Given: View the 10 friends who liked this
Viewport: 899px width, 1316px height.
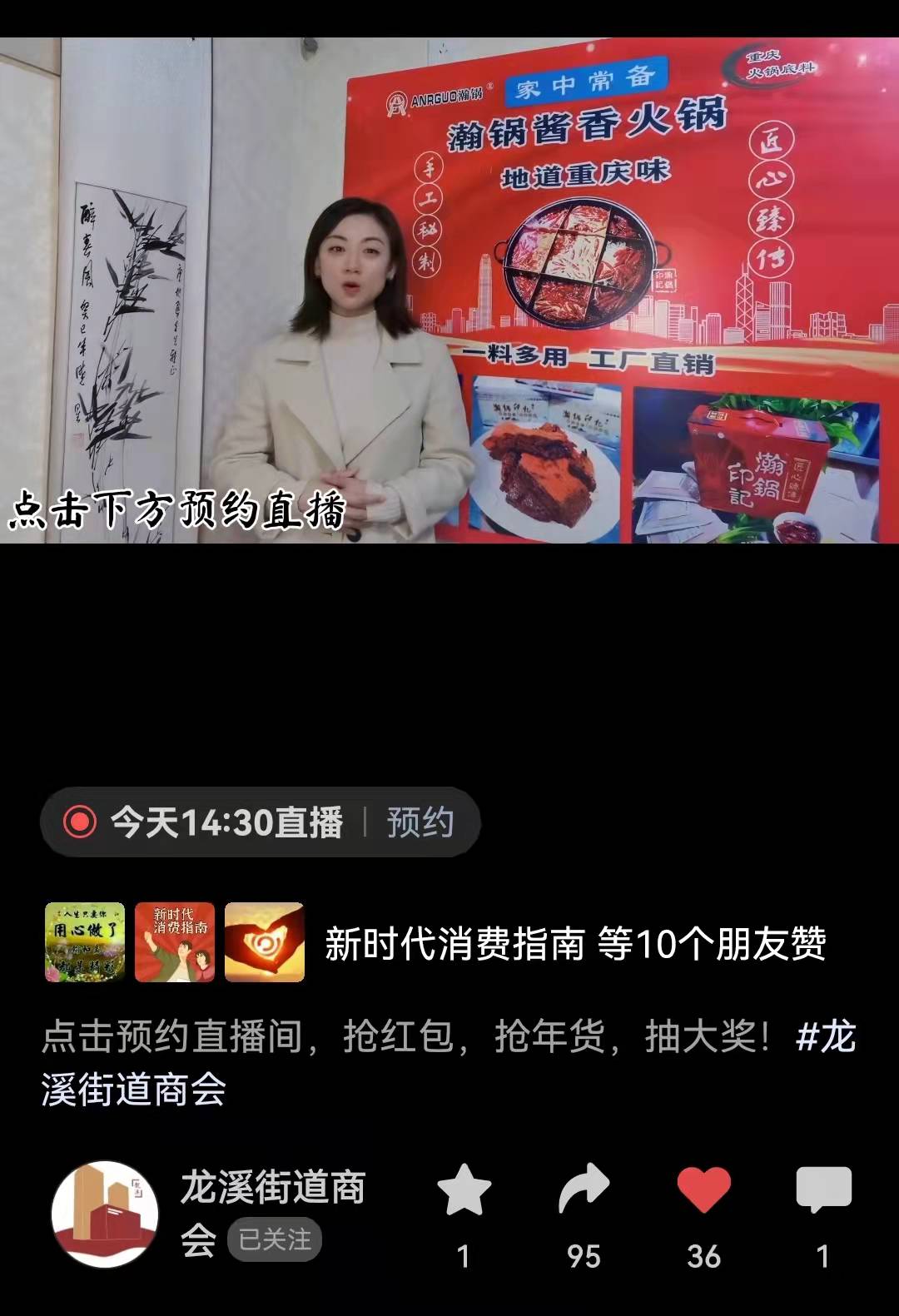Looking at the screenshot, I should click(574, 944).
